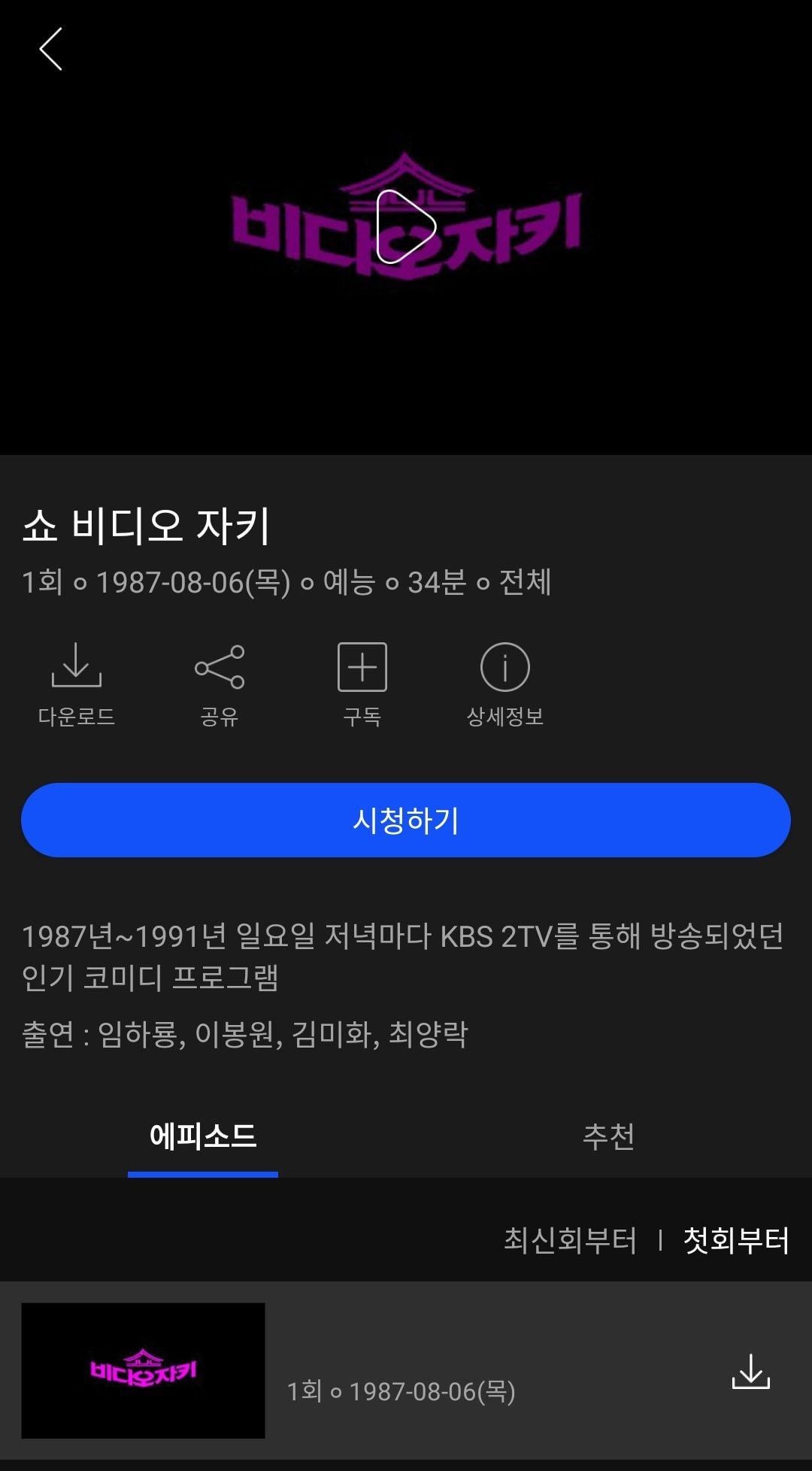Download episode 1회 from the list
This screenshot has width=812, height=1471.
tap(750, 1371)
